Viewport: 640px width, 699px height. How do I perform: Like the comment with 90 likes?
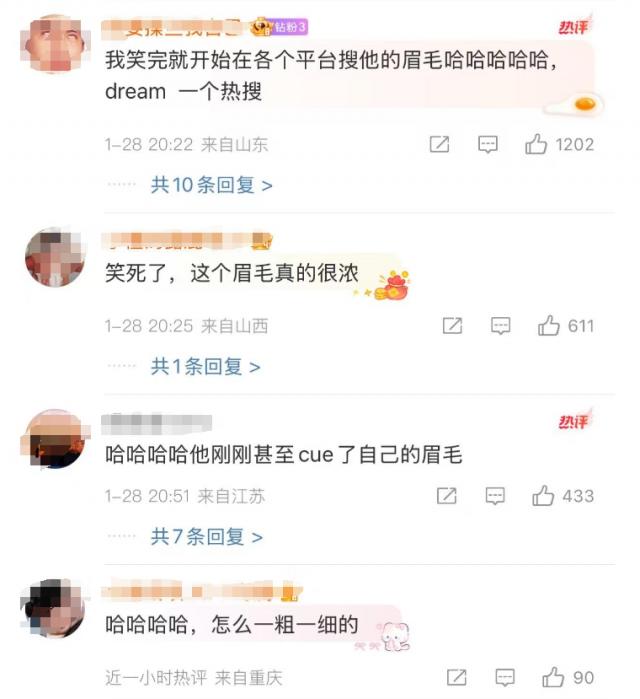tap(553, 678)
